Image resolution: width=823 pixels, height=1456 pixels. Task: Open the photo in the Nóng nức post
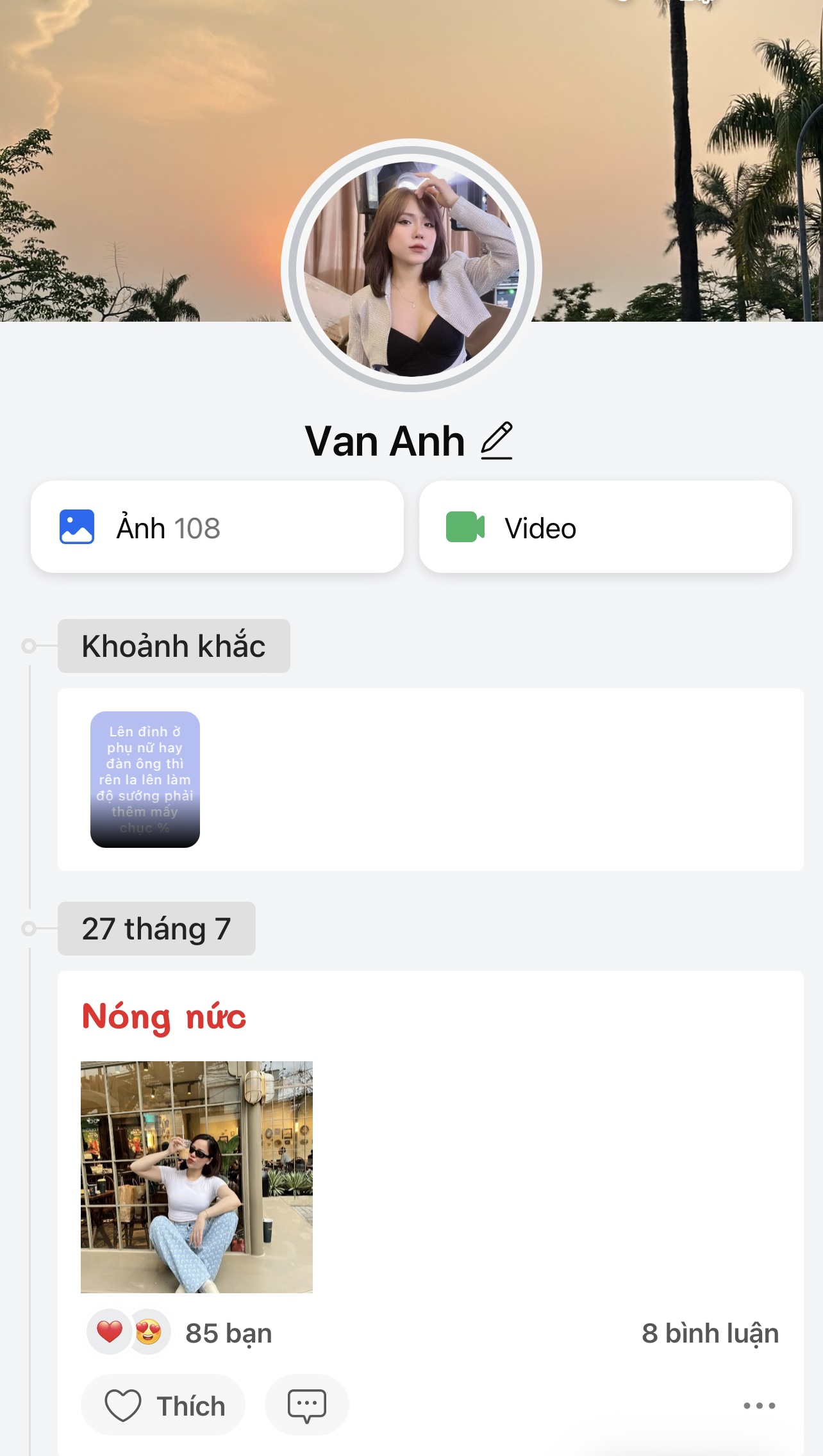(197, 1177)
